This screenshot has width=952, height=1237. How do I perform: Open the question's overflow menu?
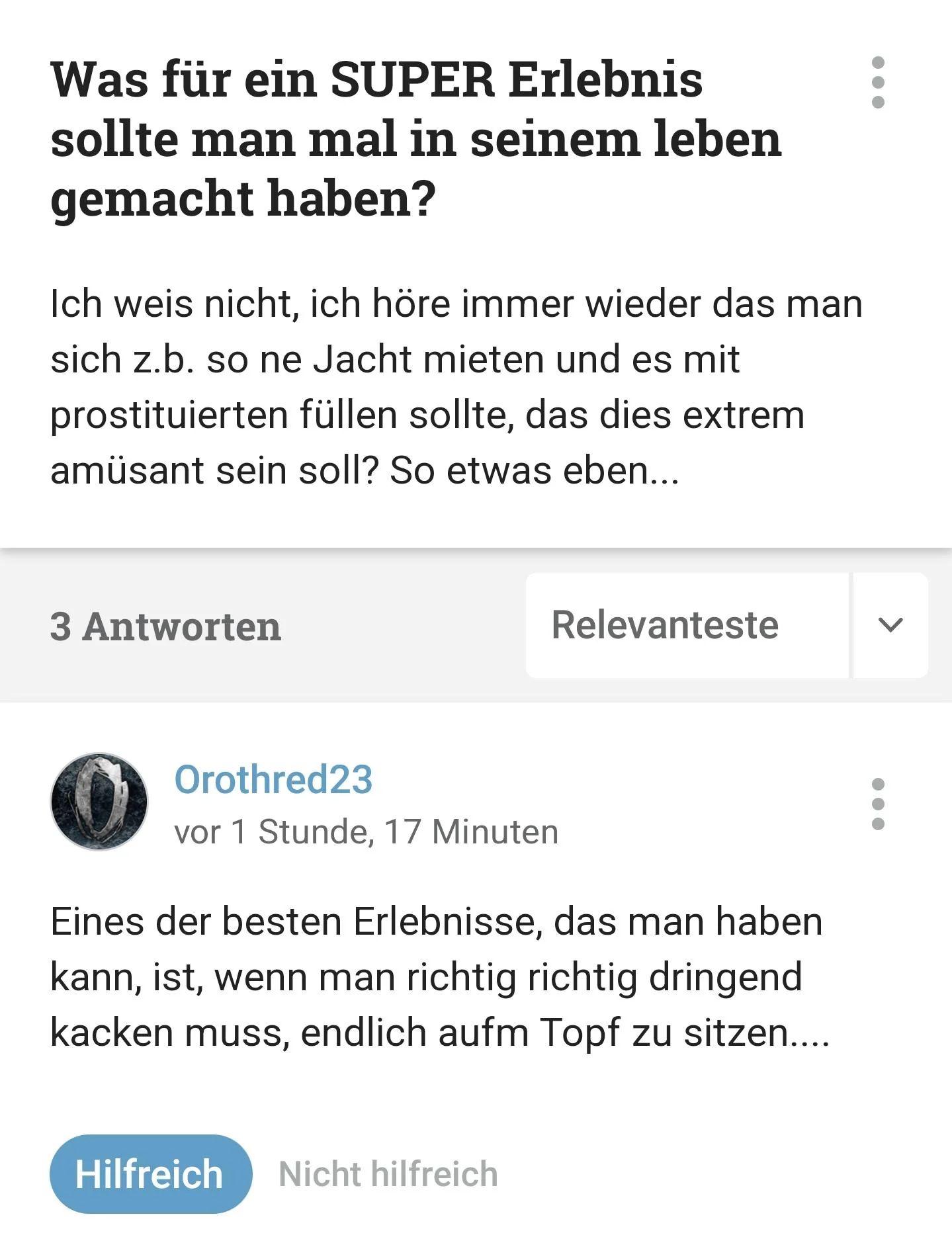tap(878, 83)
